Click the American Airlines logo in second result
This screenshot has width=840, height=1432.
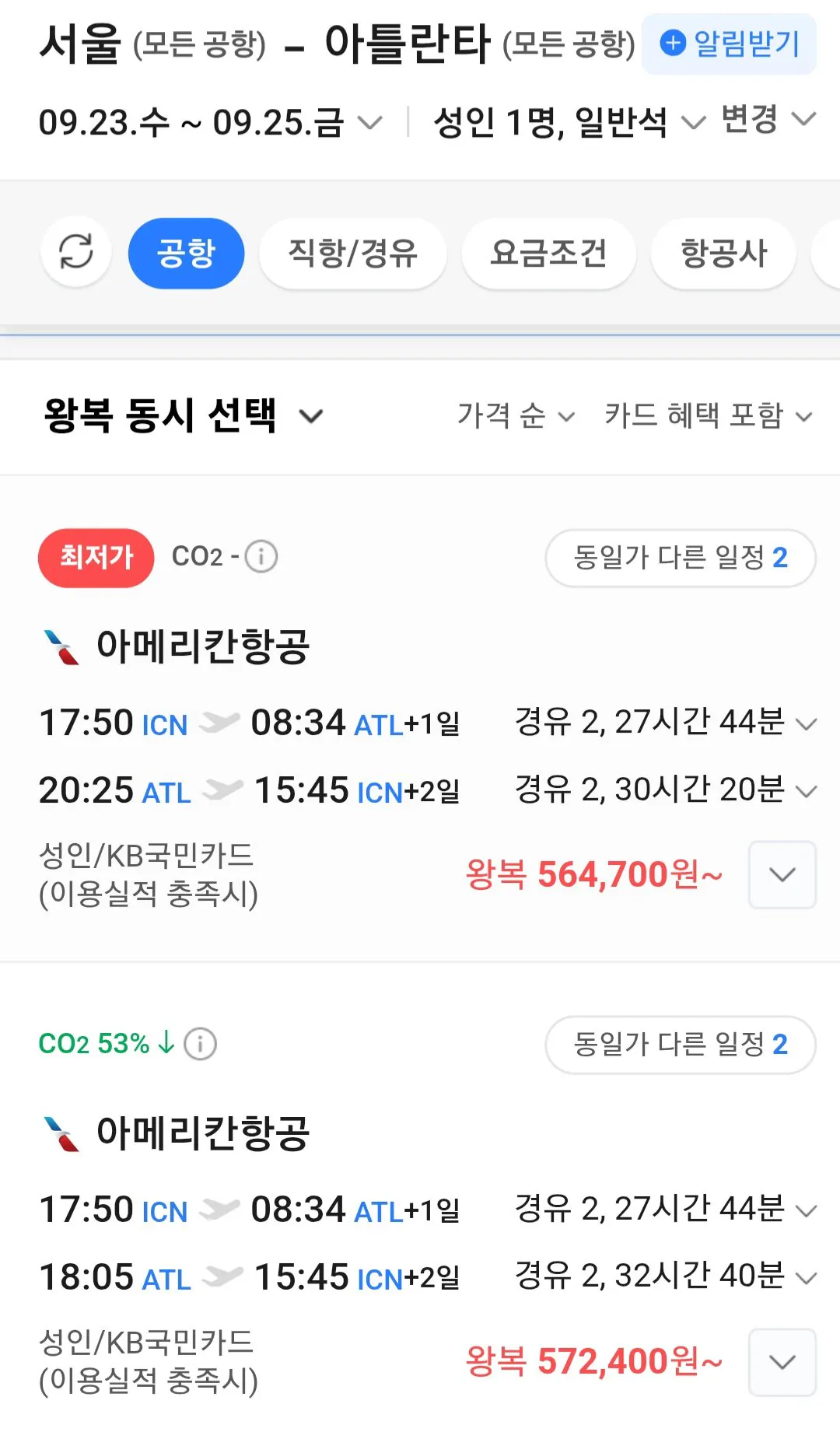point(61,1133)
